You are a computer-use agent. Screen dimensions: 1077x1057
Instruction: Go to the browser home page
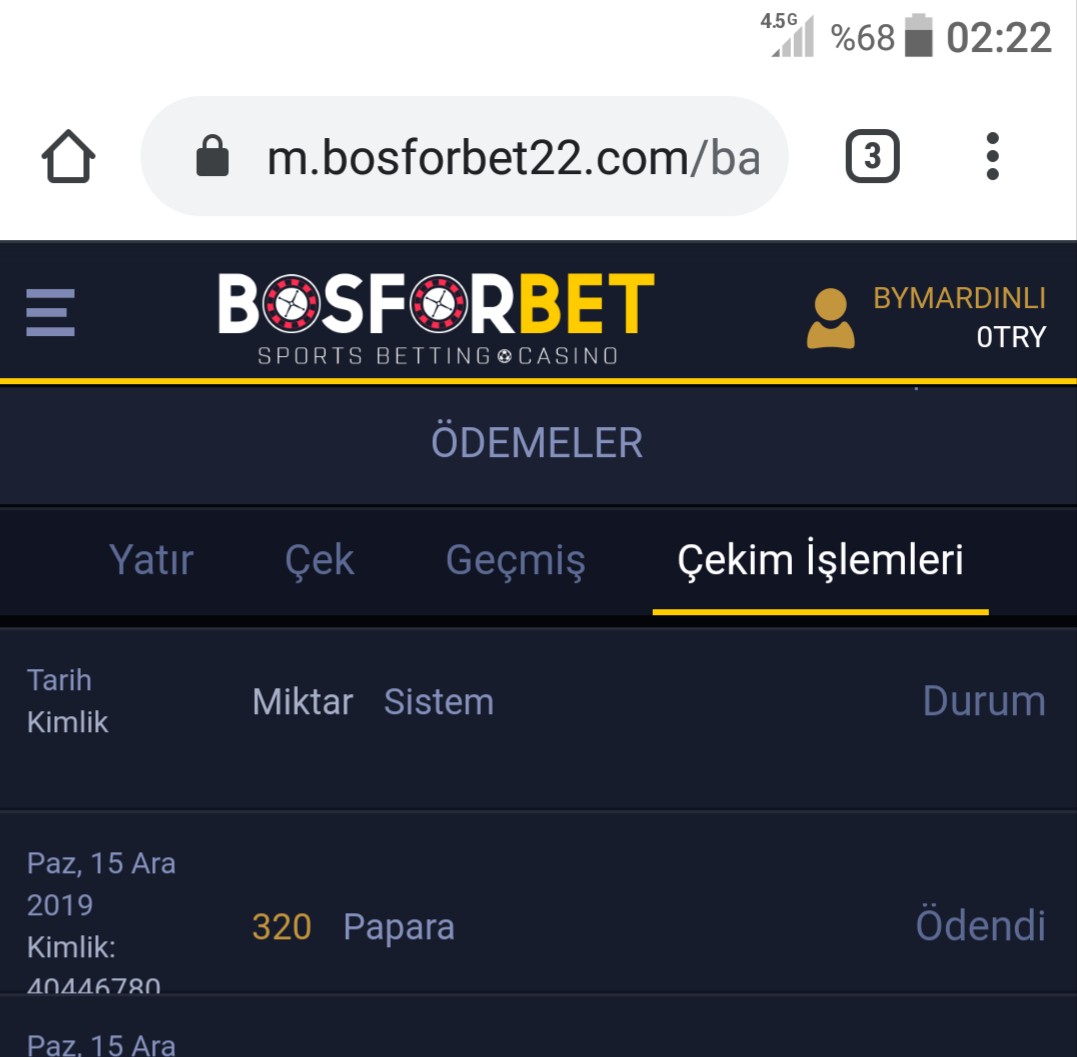tap(69, 157)
